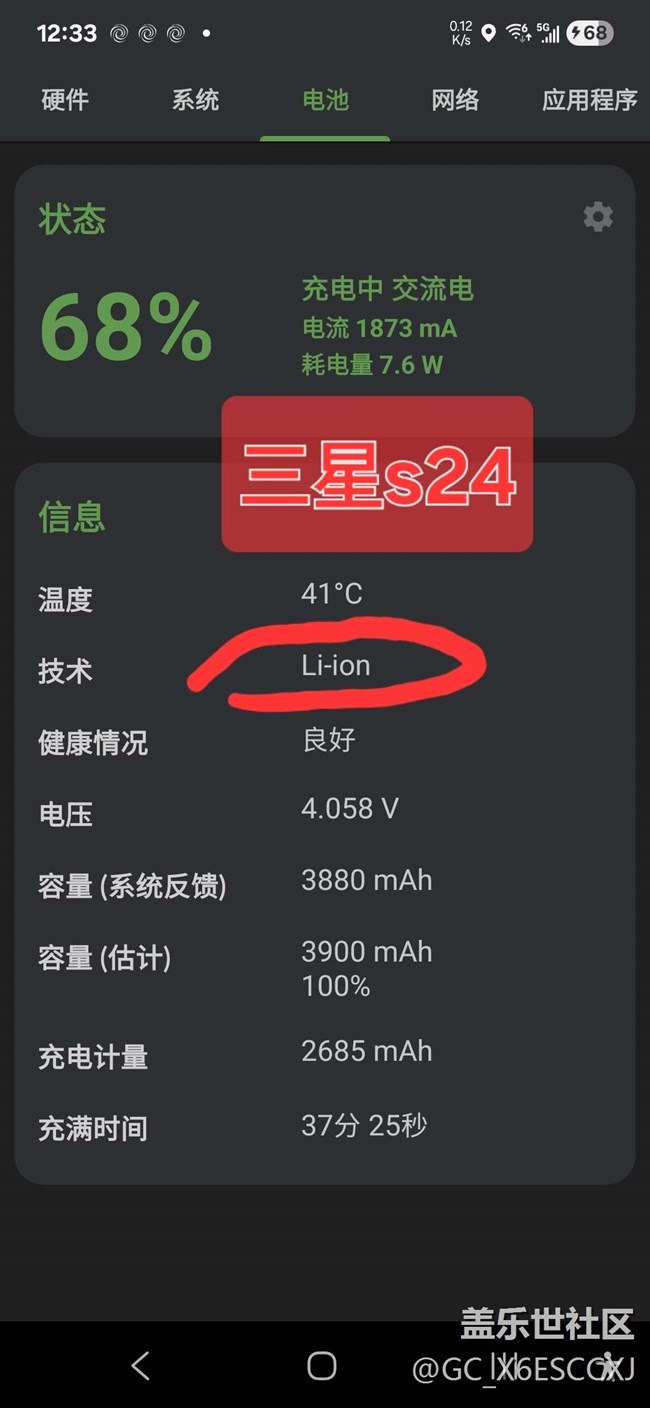The height and width of the screenshot is (1408, 650).
Task: Open battery status settings gear
Action: (598, 217)
